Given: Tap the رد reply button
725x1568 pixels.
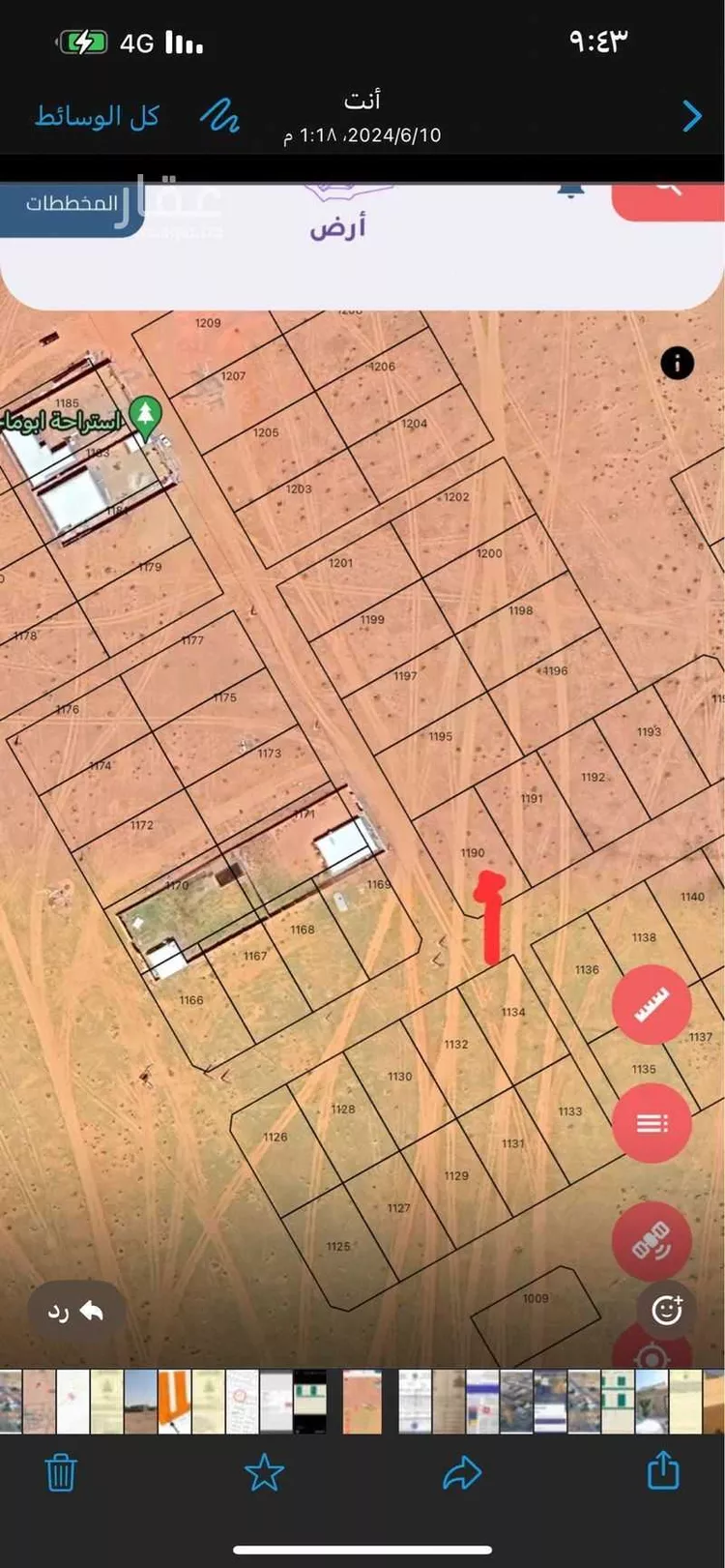Looking at the screenshot, I should coord(75,1312).
